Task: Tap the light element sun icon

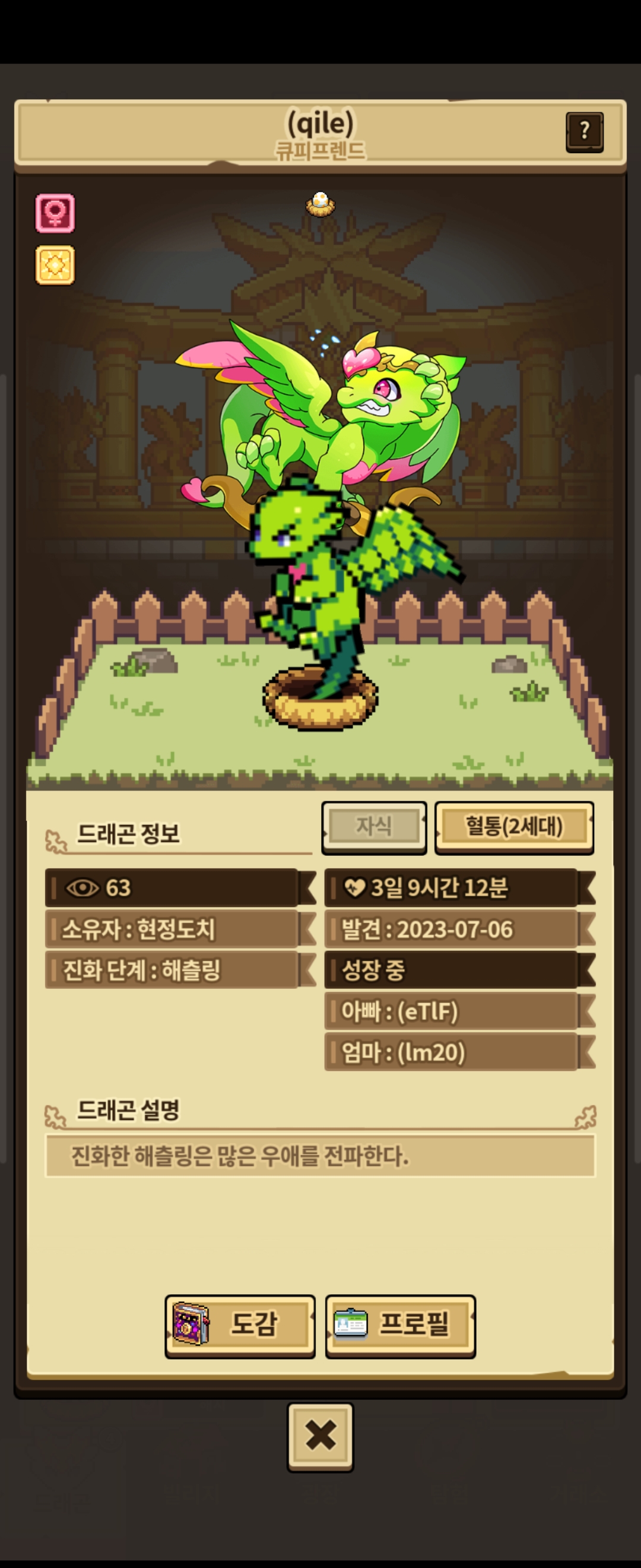Action: point(55,265)
